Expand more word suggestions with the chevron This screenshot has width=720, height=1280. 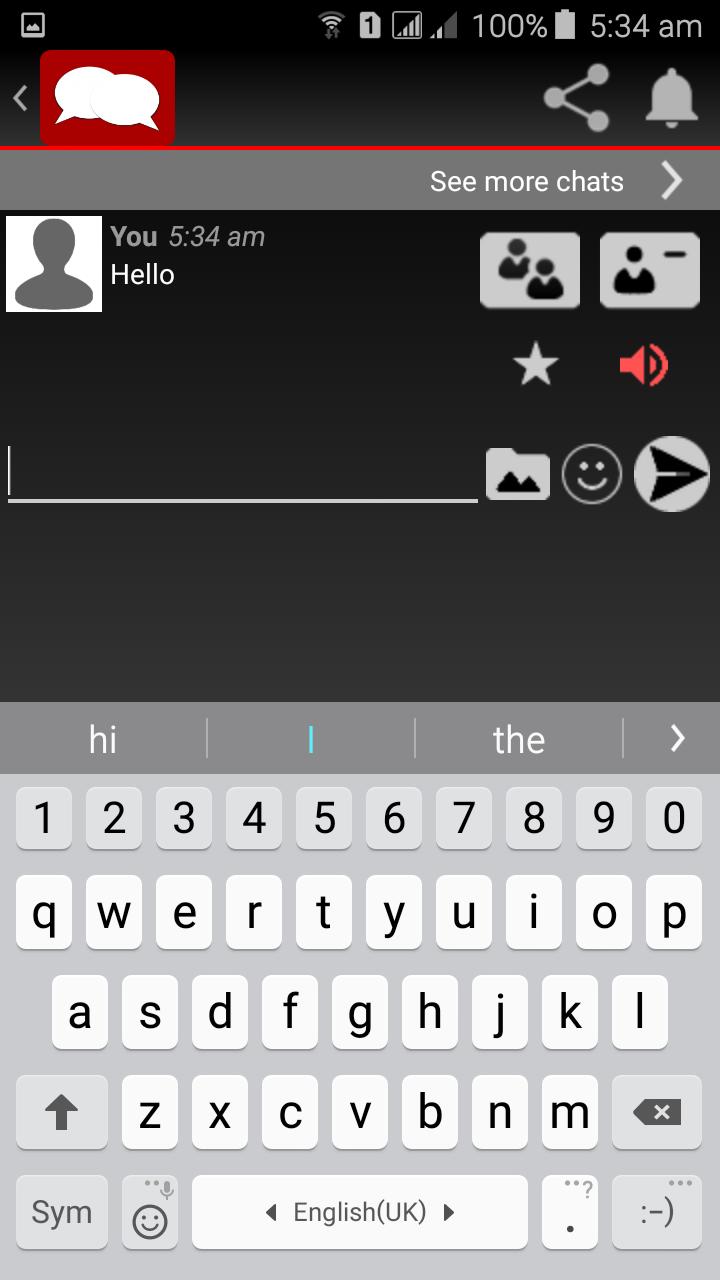pos(677,738)
